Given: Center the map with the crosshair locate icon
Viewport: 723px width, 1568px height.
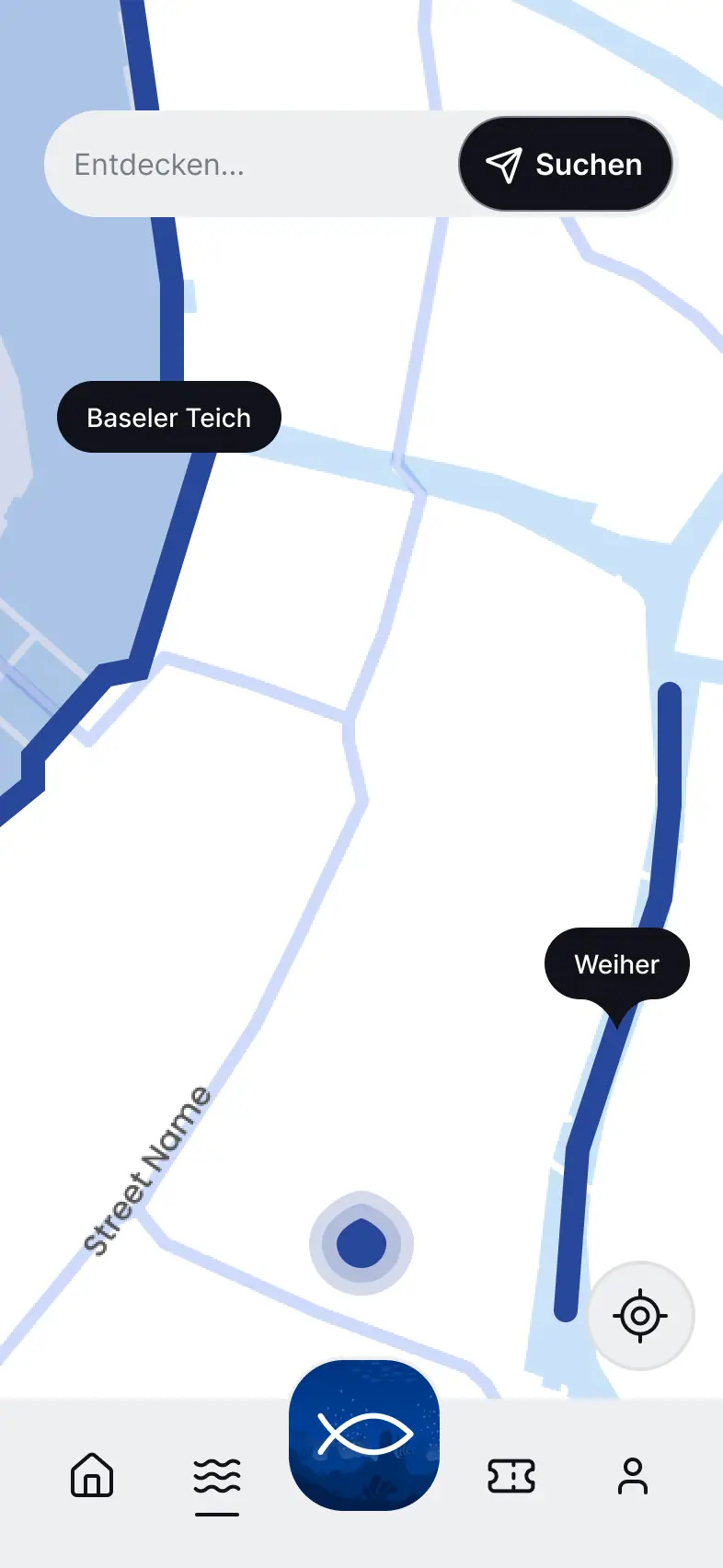Looking at the screenshot, I should [x=640, y=1316].
